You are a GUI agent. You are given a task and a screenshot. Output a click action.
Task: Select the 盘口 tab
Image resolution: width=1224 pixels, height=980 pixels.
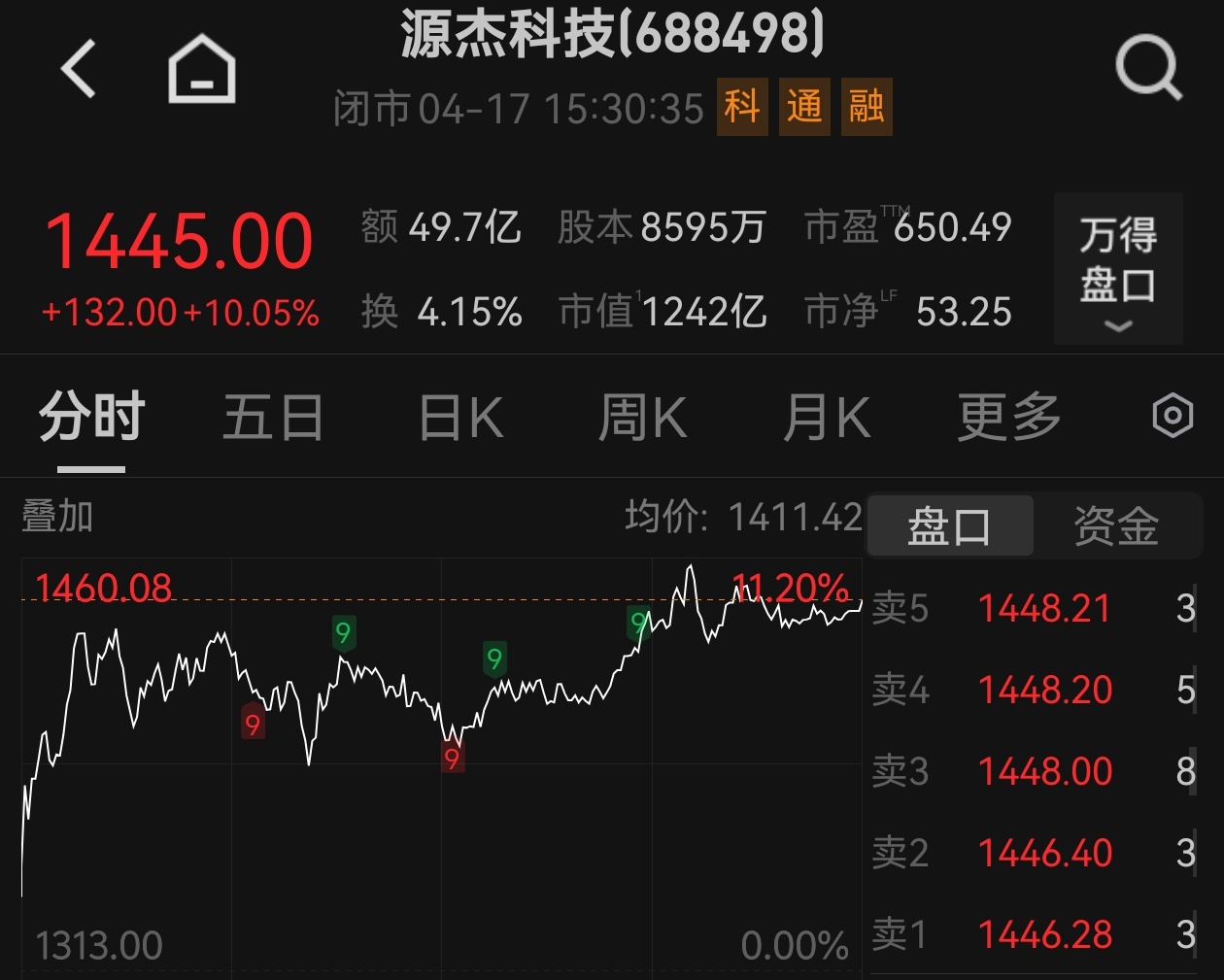coord(949,526)
